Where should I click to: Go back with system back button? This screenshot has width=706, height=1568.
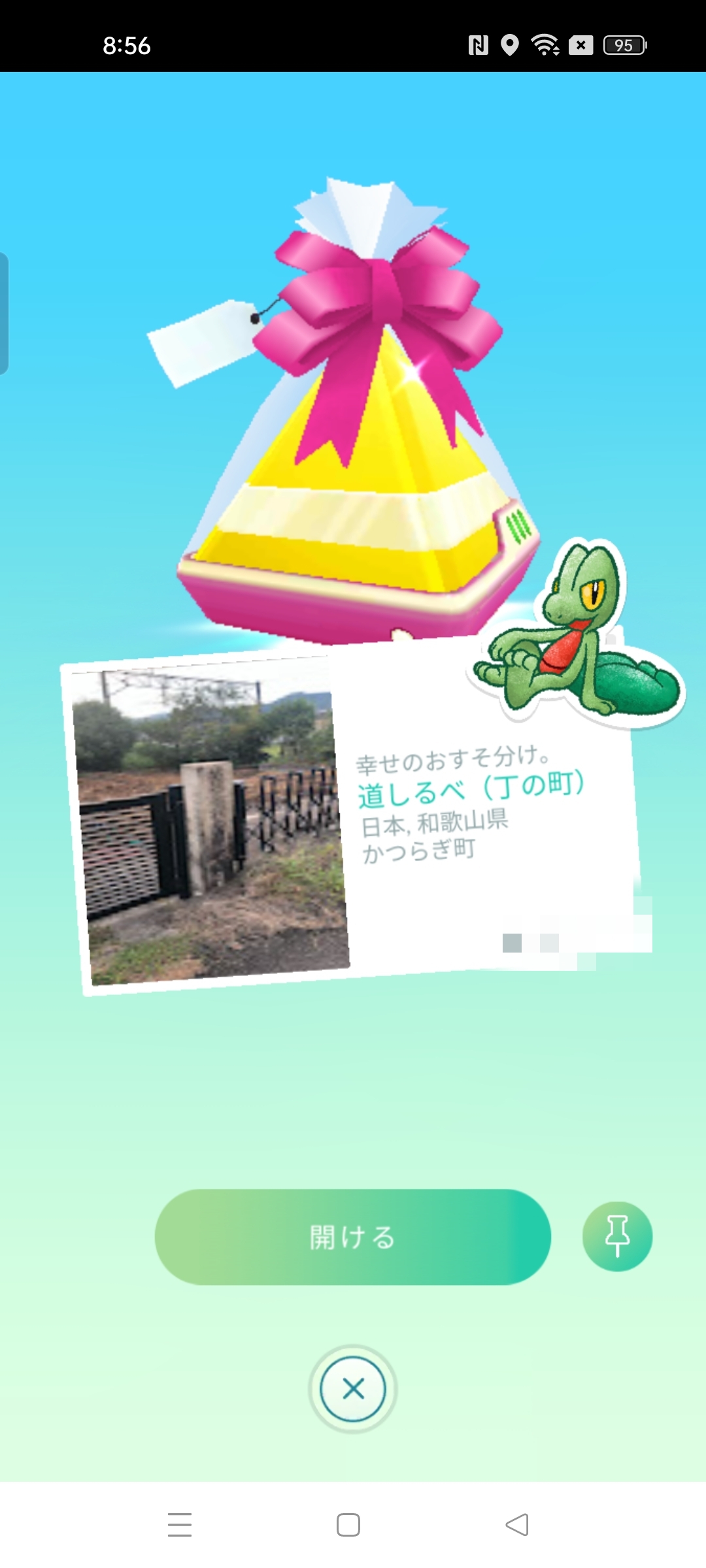click(x=517, y=1524)
